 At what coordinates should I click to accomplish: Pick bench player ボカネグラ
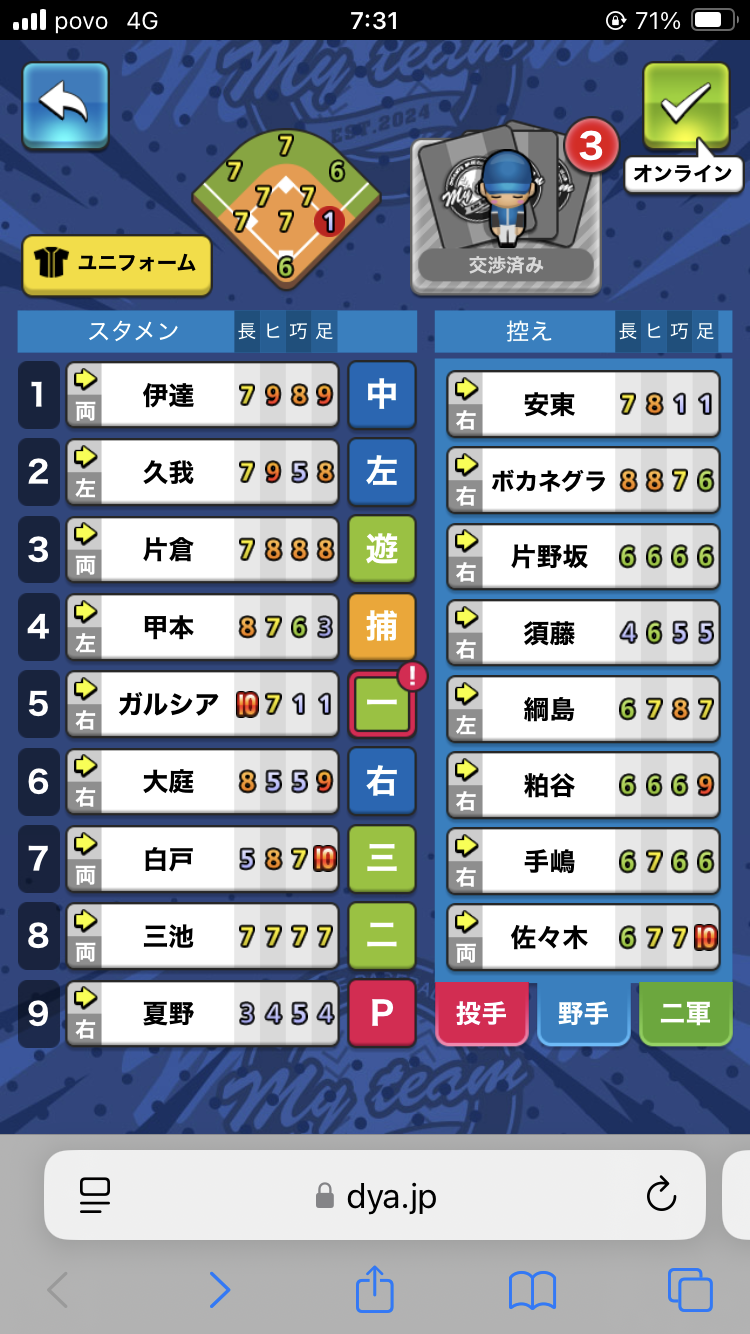click(583, 480)
